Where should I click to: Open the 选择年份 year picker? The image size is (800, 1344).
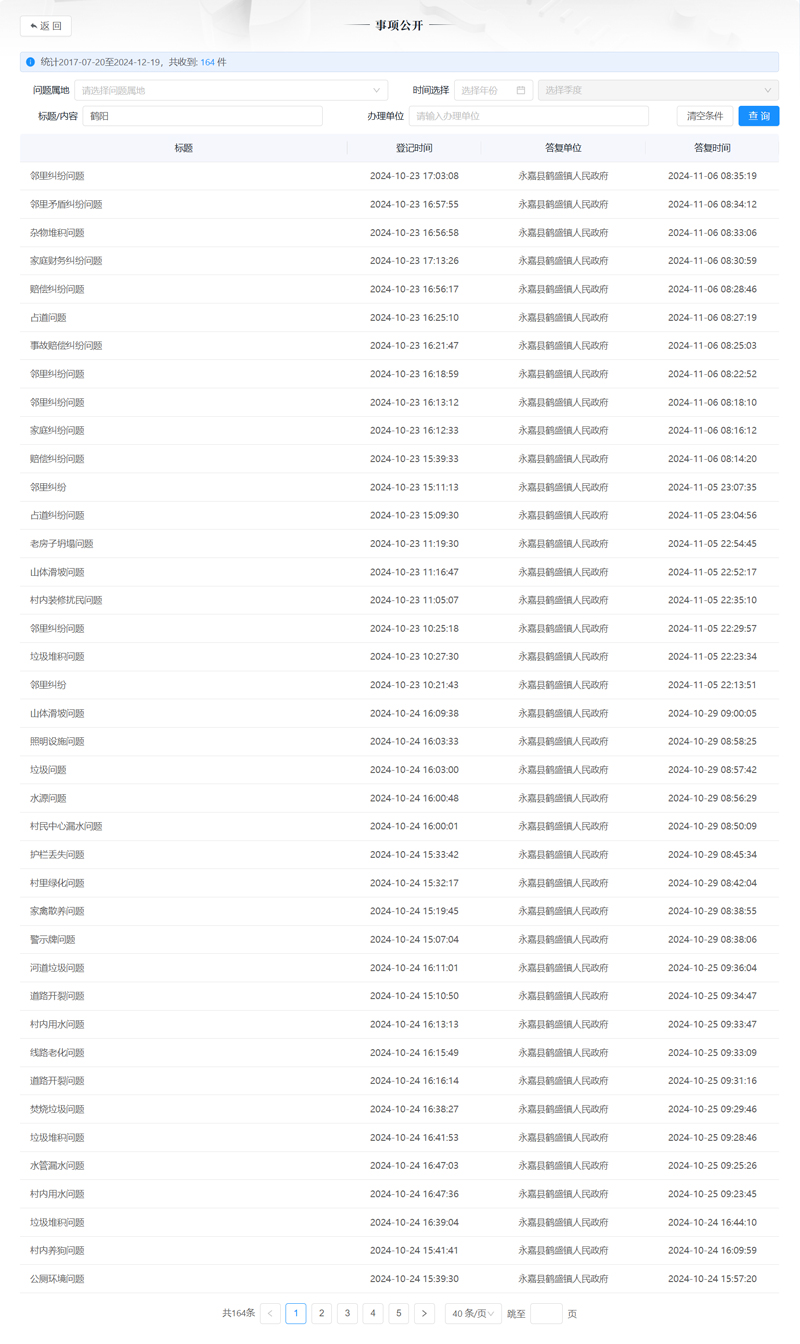[493, 90]
